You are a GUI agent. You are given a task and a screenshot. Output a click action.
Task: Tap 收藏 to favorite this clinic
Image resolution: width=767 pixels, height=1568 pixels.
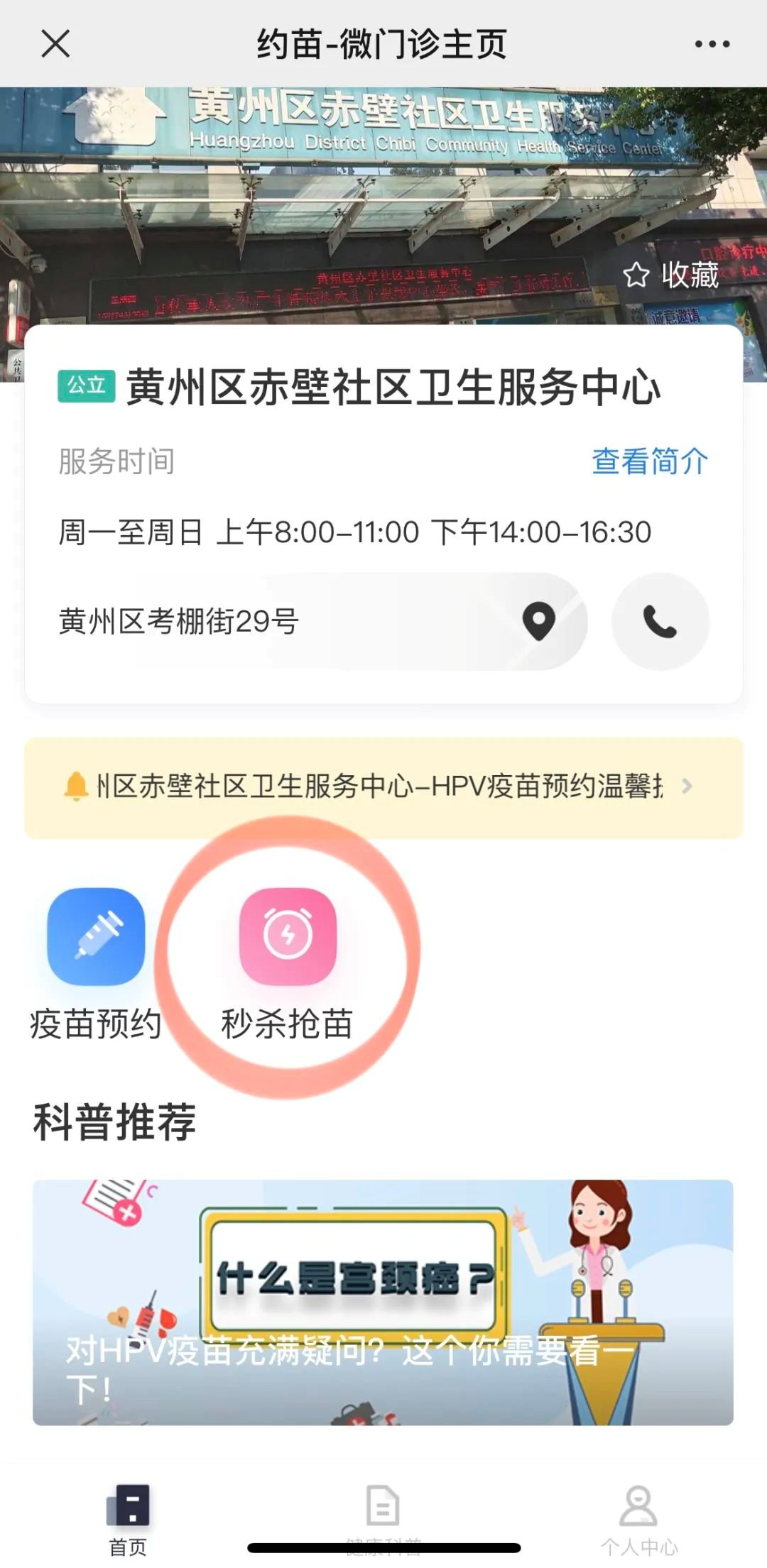point(671,275)
